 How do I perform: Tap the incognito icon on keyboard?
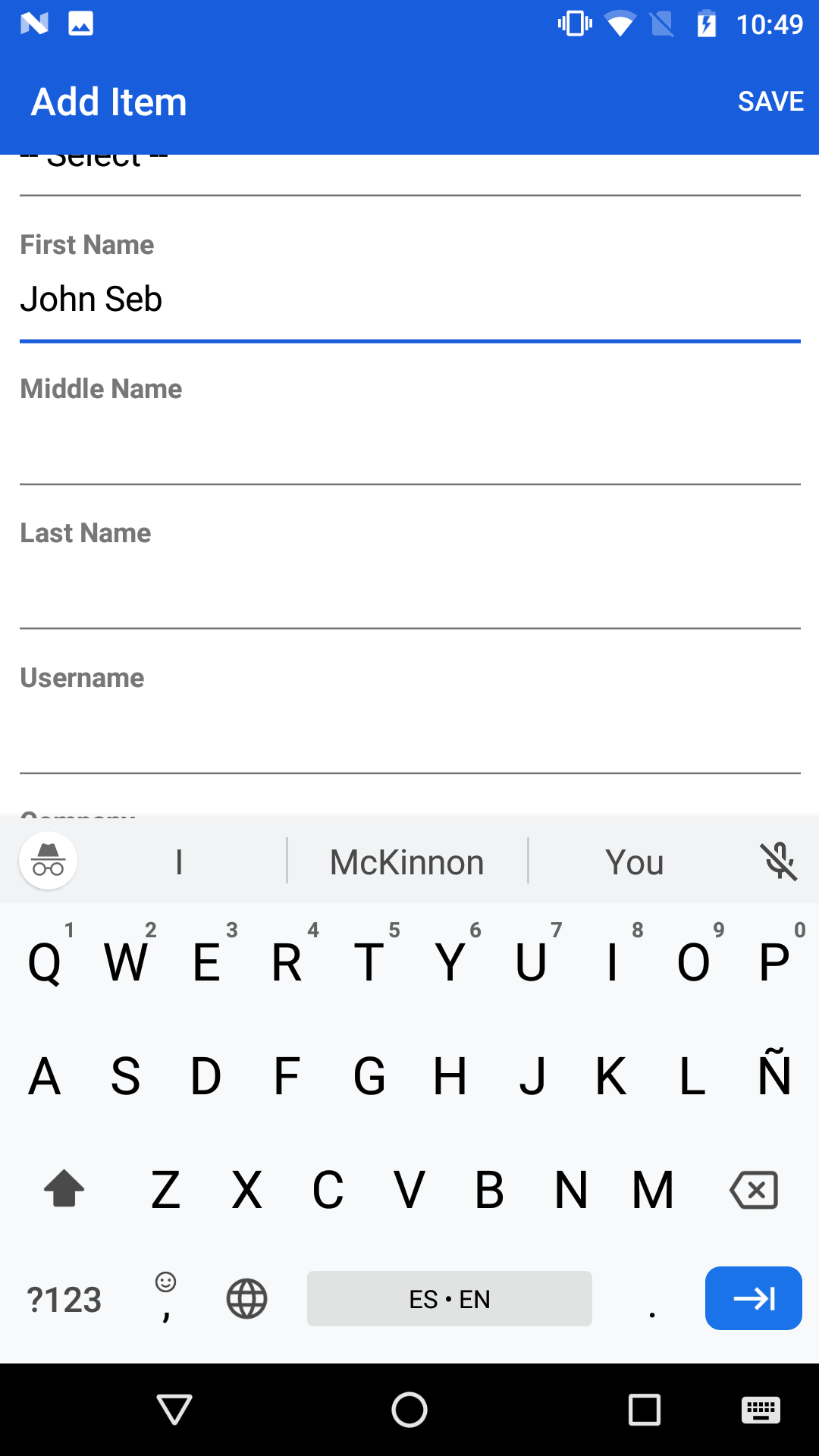(48, 861)
